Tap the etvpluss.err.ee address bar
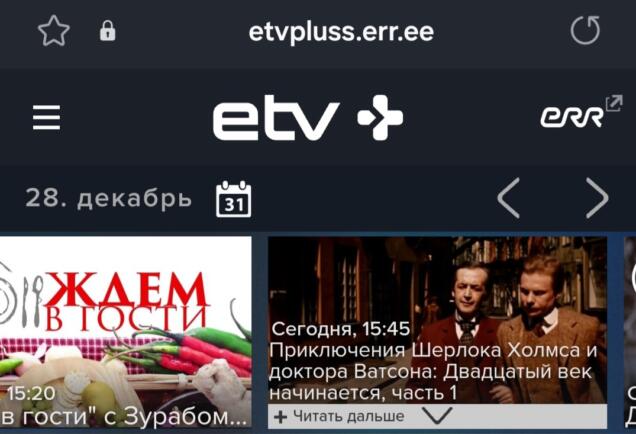 (x=341, y=32)
